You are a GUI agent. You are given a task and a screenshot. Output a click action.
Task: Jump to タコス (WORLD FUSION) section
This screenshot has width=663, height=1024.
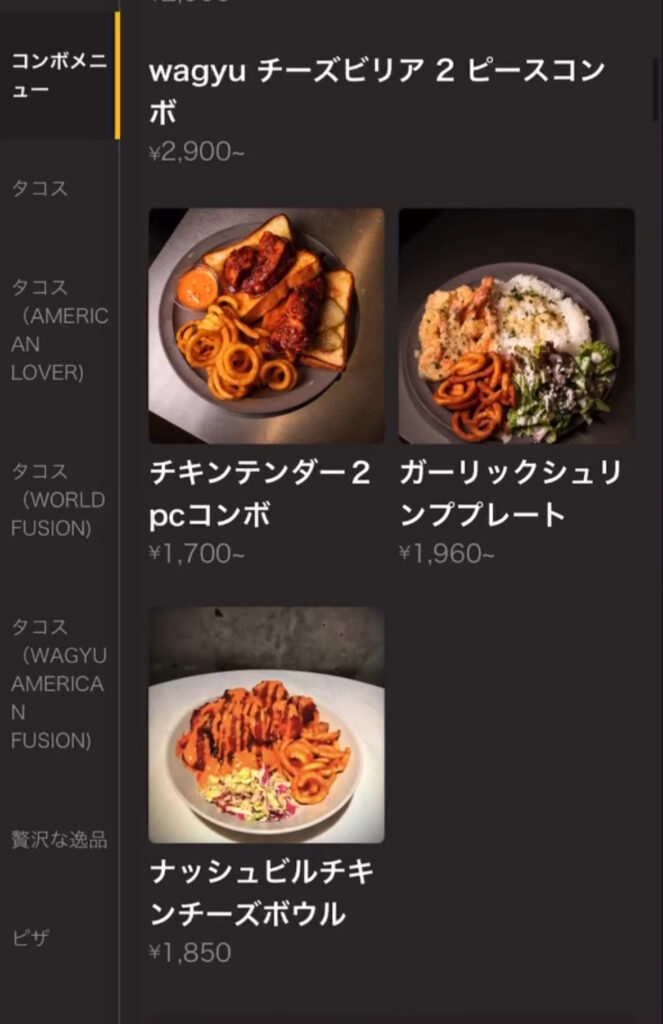[58, 499]
